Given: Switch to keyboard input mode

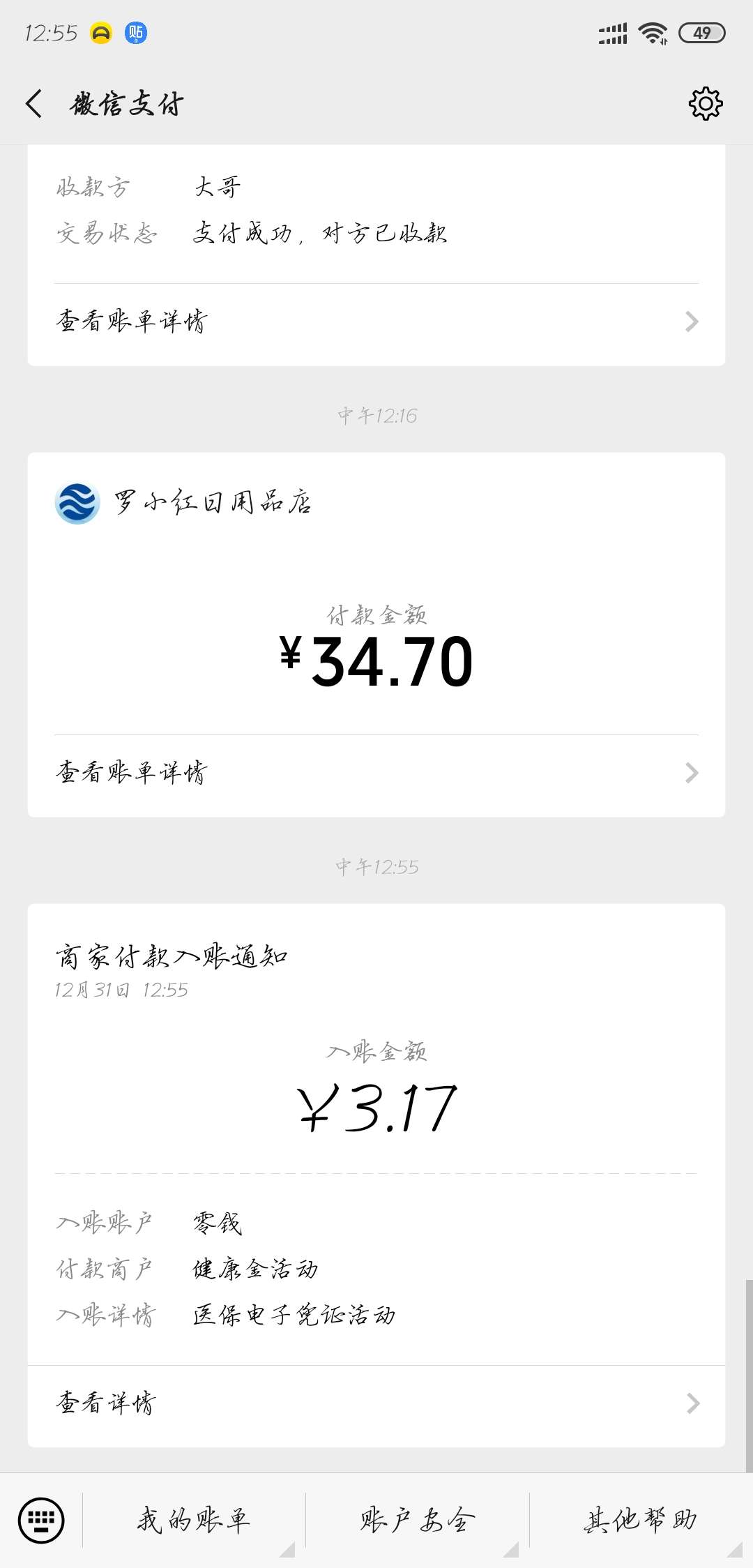Looking at the screenshot, I should coord(41,1521).
